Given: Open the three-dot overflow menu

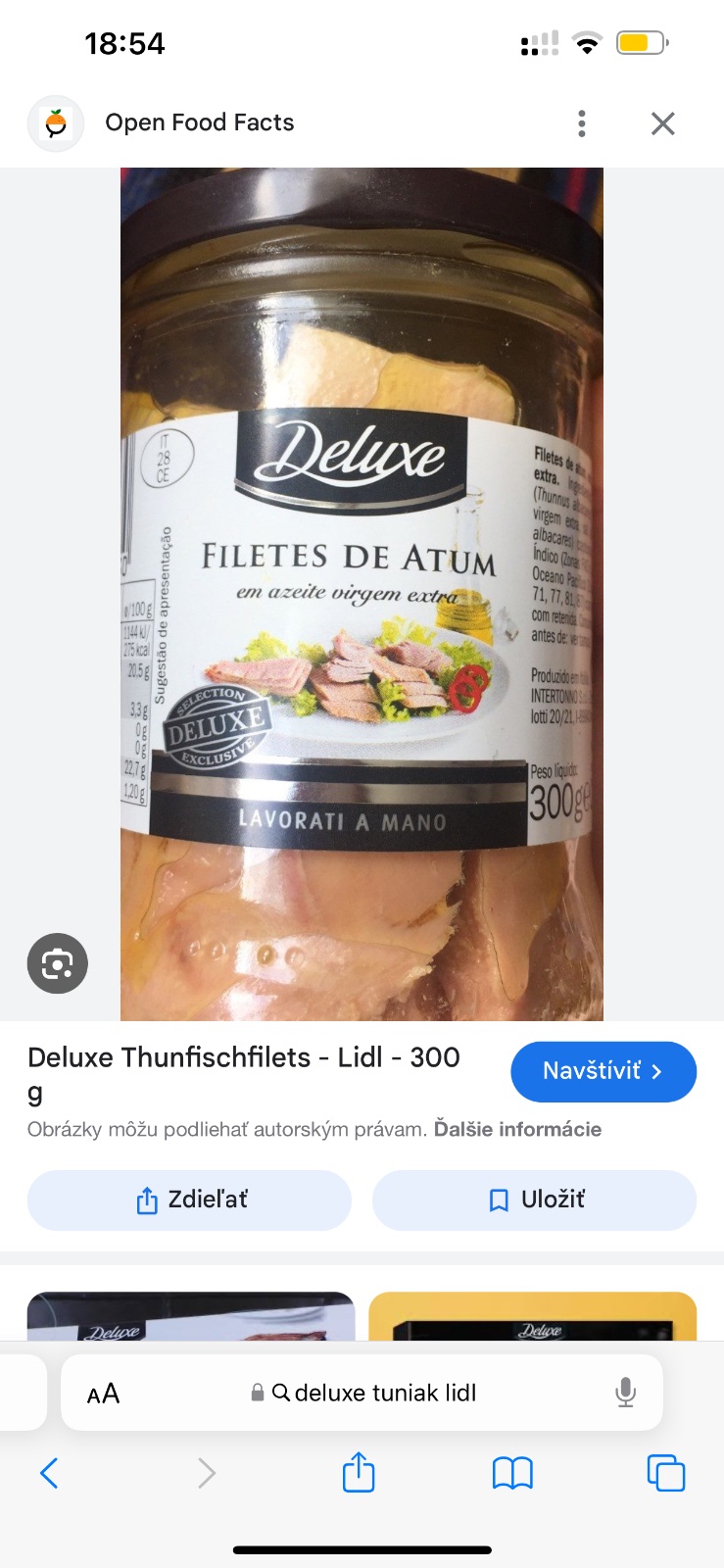Looking at the screenshot, I should click(582, 123).
